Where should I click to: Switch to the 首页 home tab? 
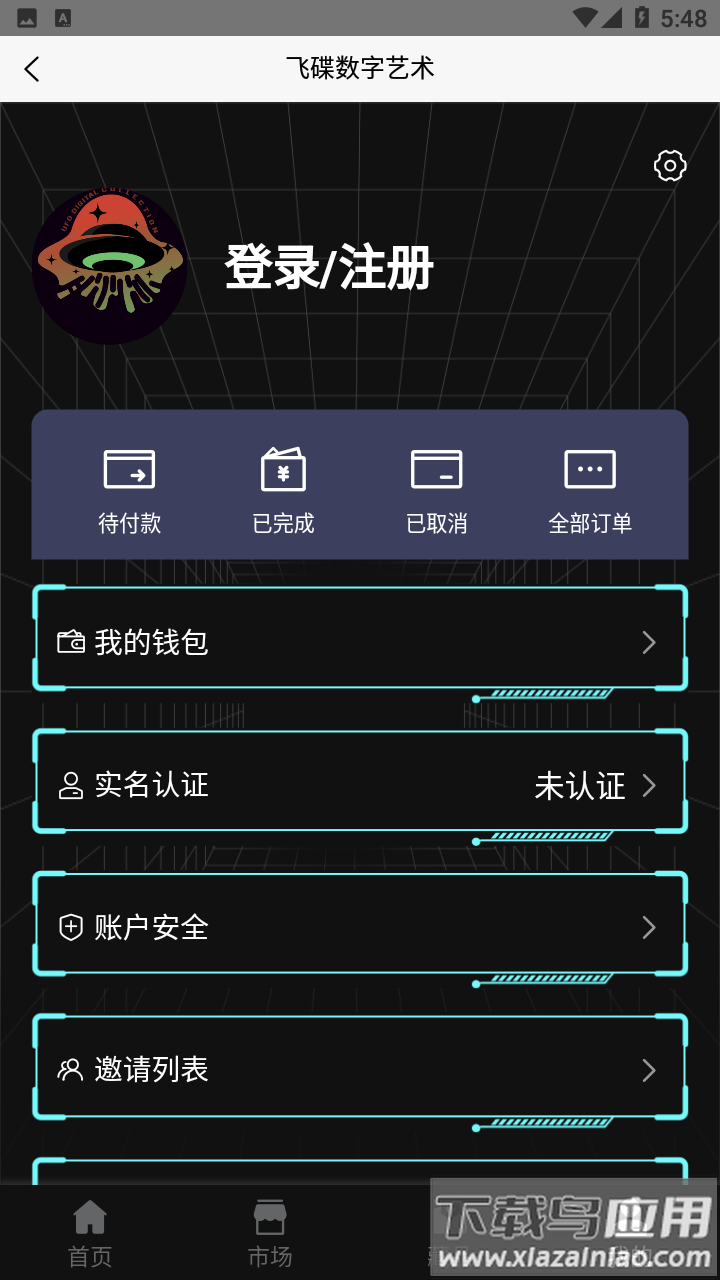coord(90,1233)
